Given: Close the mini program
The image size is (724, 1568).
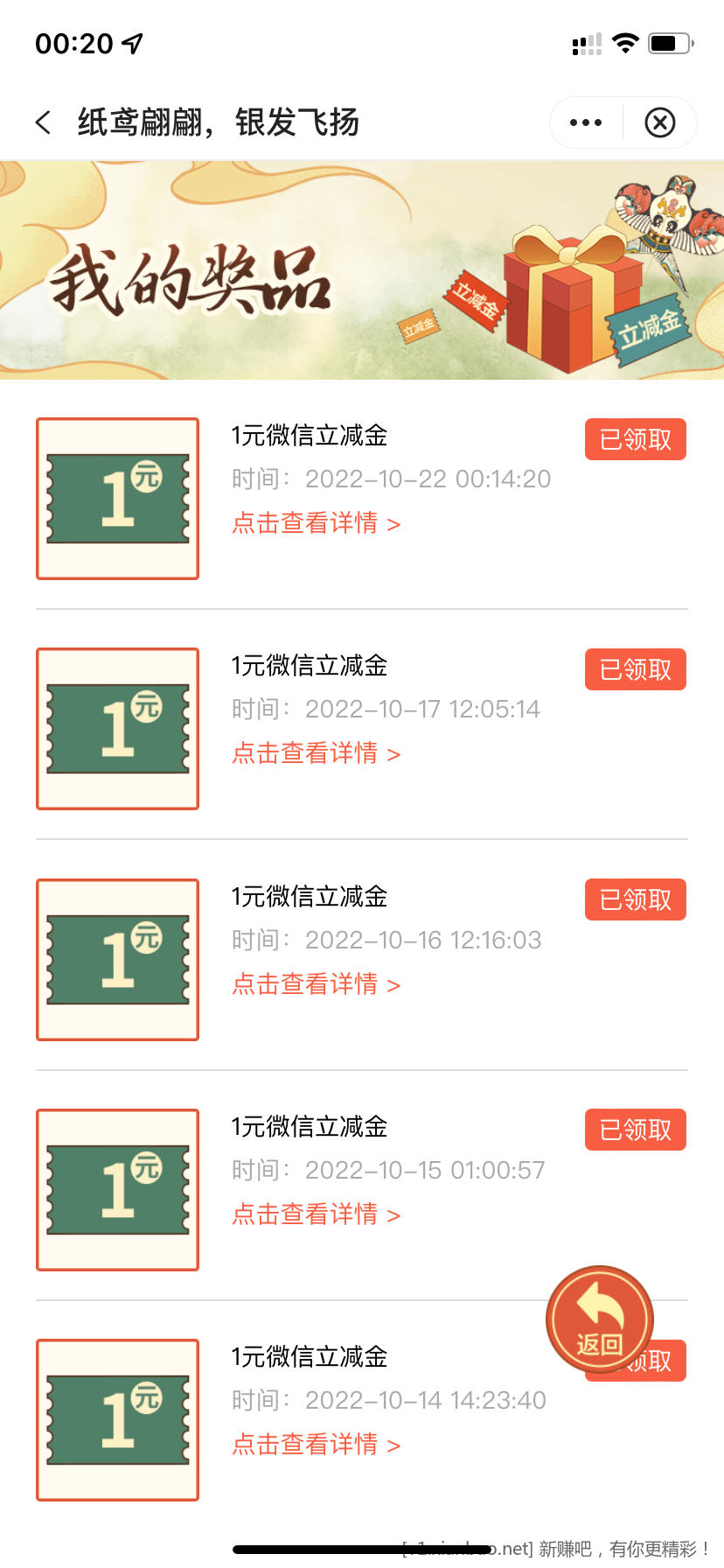Looking at the screenshot, I should point(660,122).
